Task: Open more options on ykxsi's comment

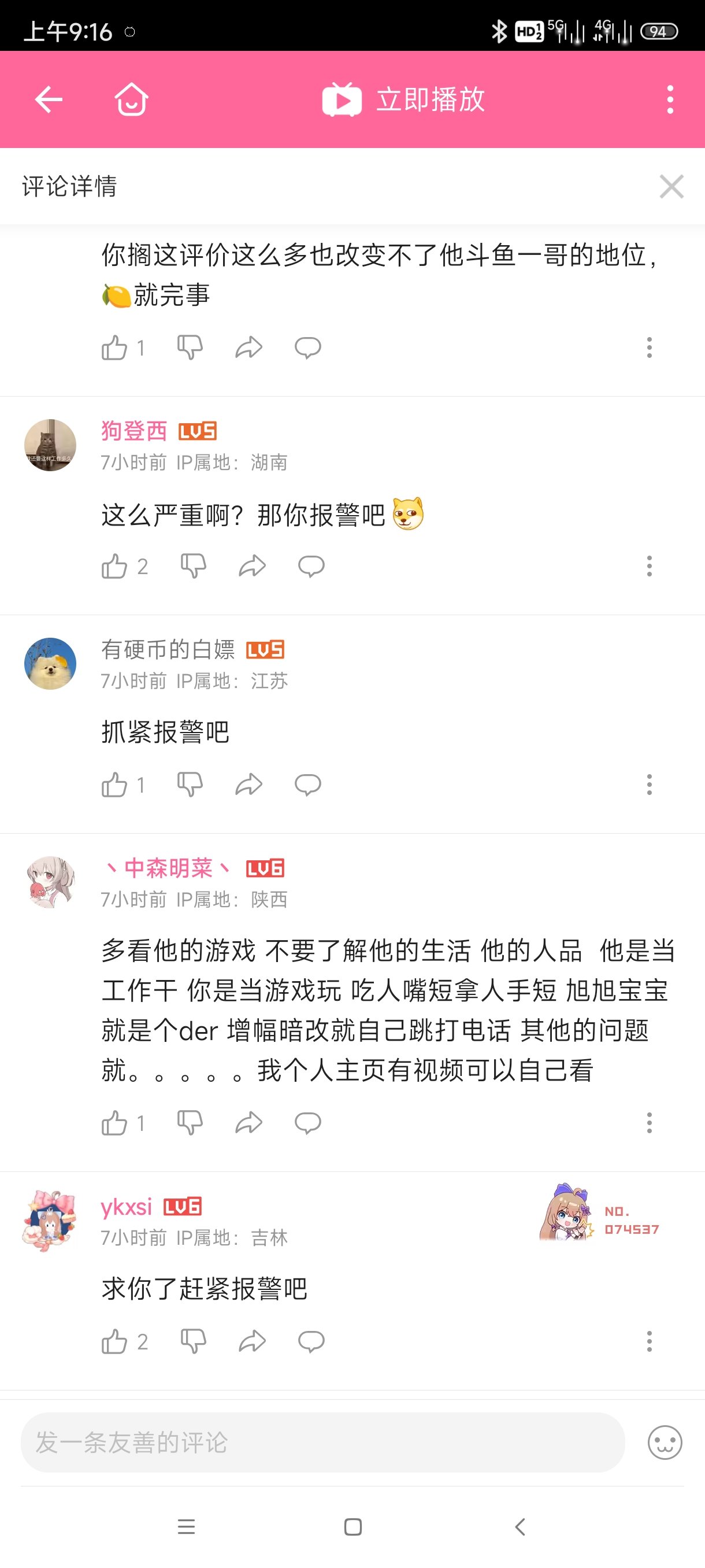Action: pyautogui.click(x=649, y=1341)
